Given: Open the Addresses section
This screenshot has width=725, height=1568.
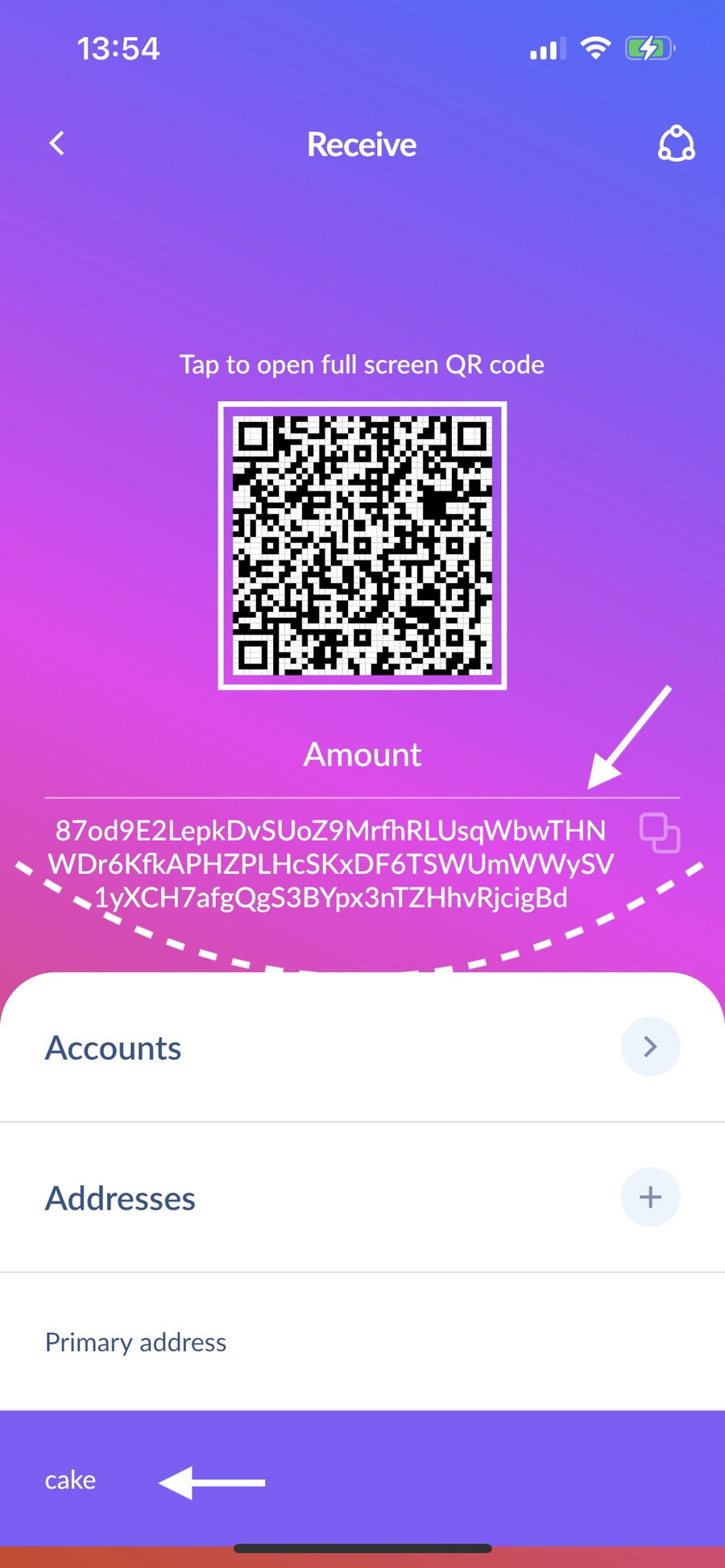Looking at the screenshot, I should (120, 1198).
